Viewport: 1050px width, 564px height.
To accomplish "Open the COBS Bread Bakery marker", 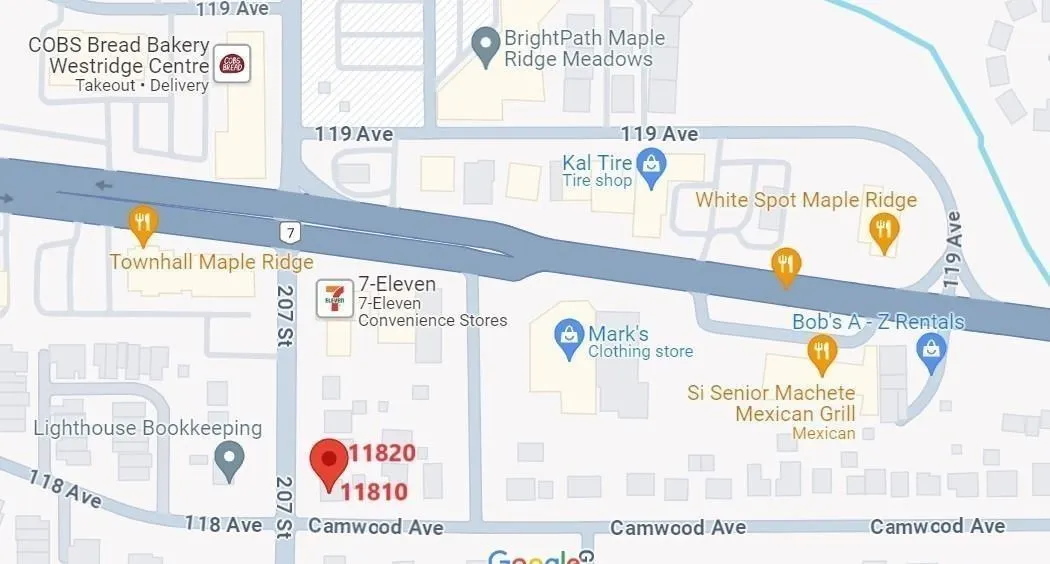I will (x=234, y=66).
